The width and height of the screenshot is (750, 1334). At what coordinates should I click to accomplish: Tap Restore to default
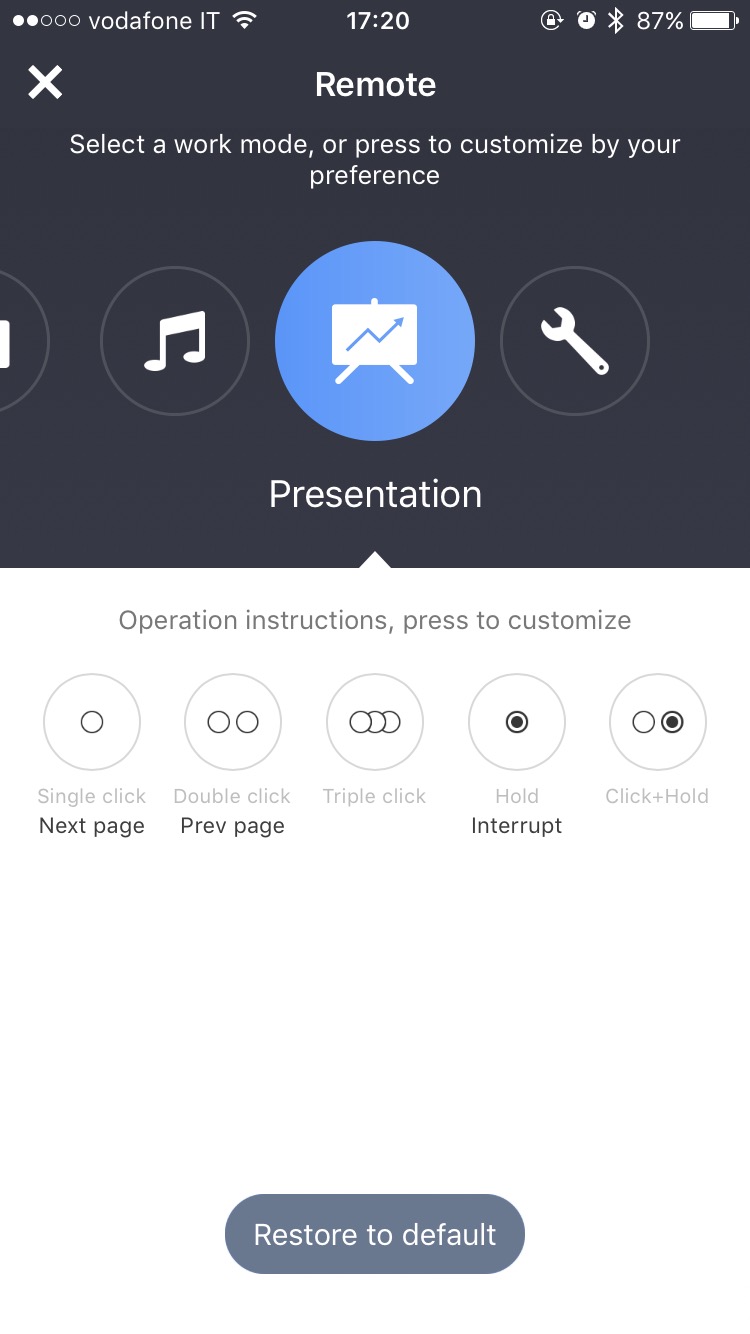point(375,1234)
